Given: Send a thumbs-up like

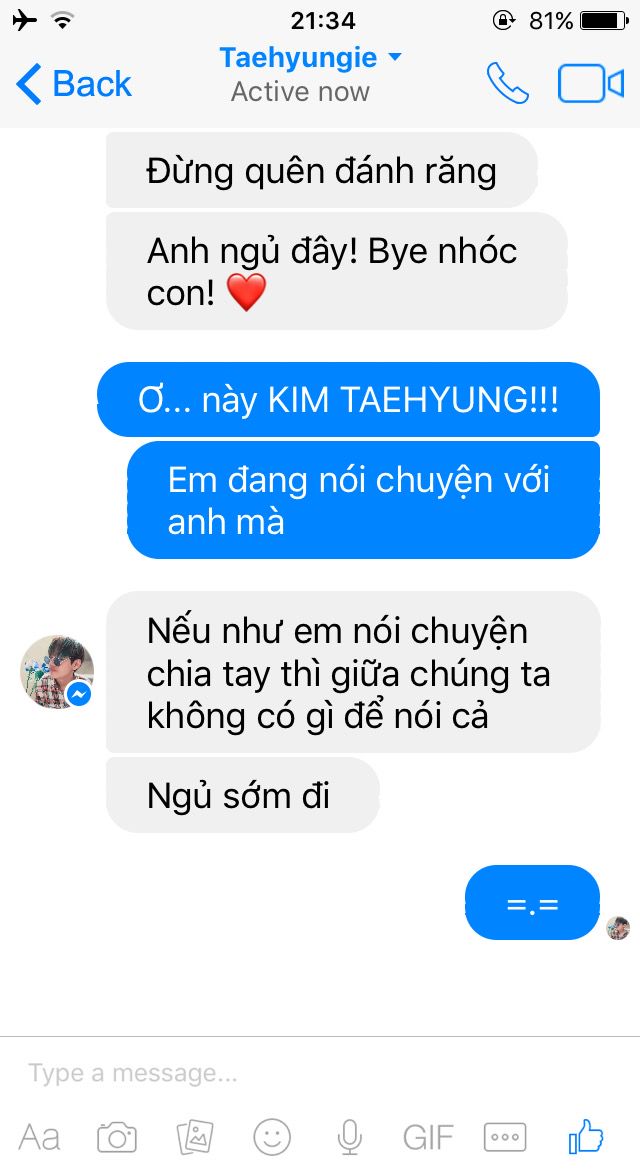Looking at the screenshot, I should coord(586,1136).
